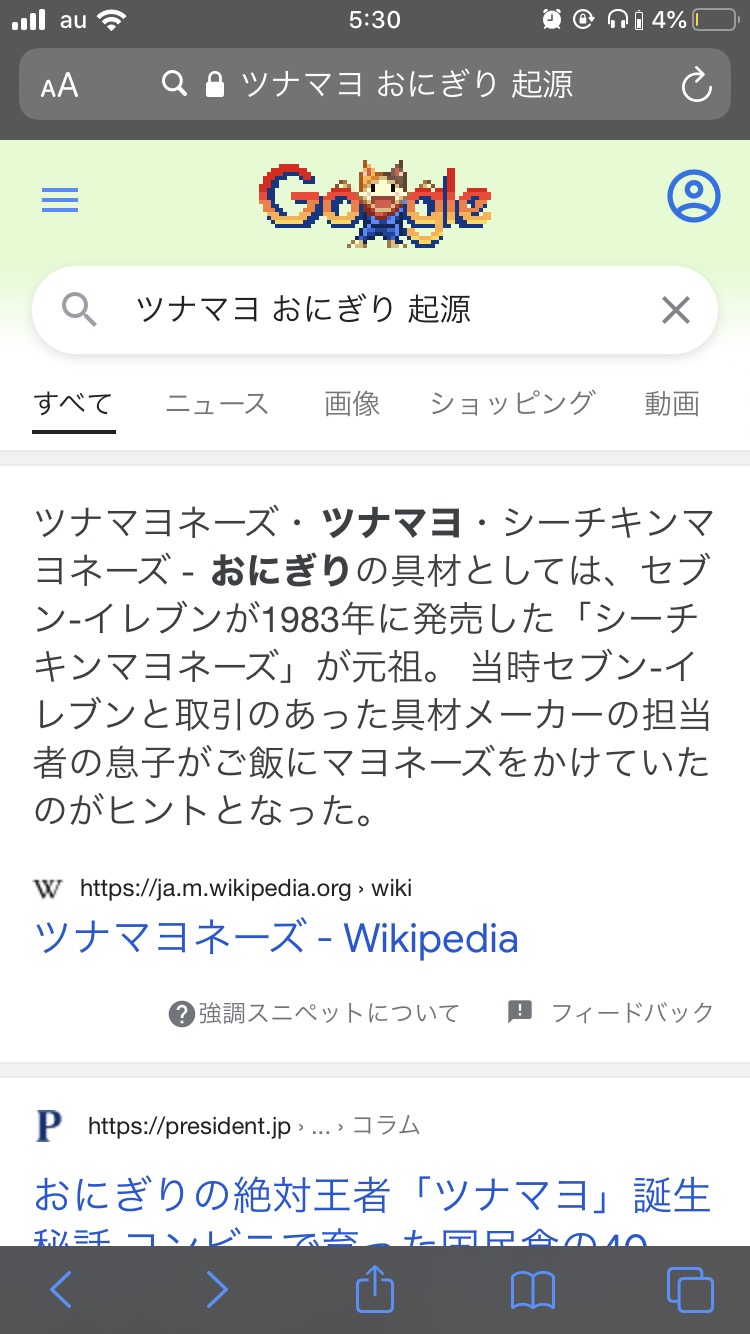This screenshot has height=1334, width=750.
Task: Send フィードバック on the snippet
Action: [x=612, y=1012]
